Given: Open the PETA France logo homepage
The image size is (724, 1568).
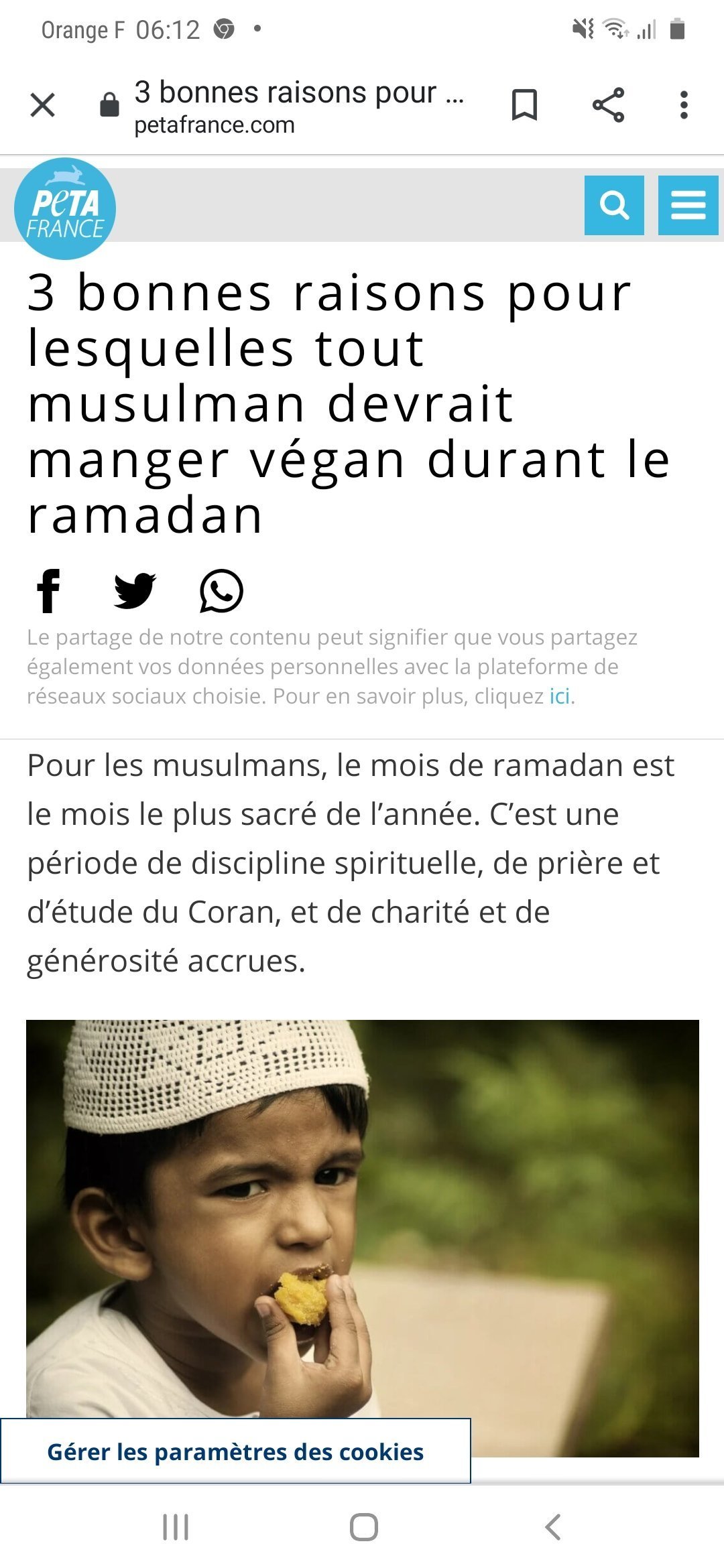Looking at the screenshot, I should [x=65, y=208].
